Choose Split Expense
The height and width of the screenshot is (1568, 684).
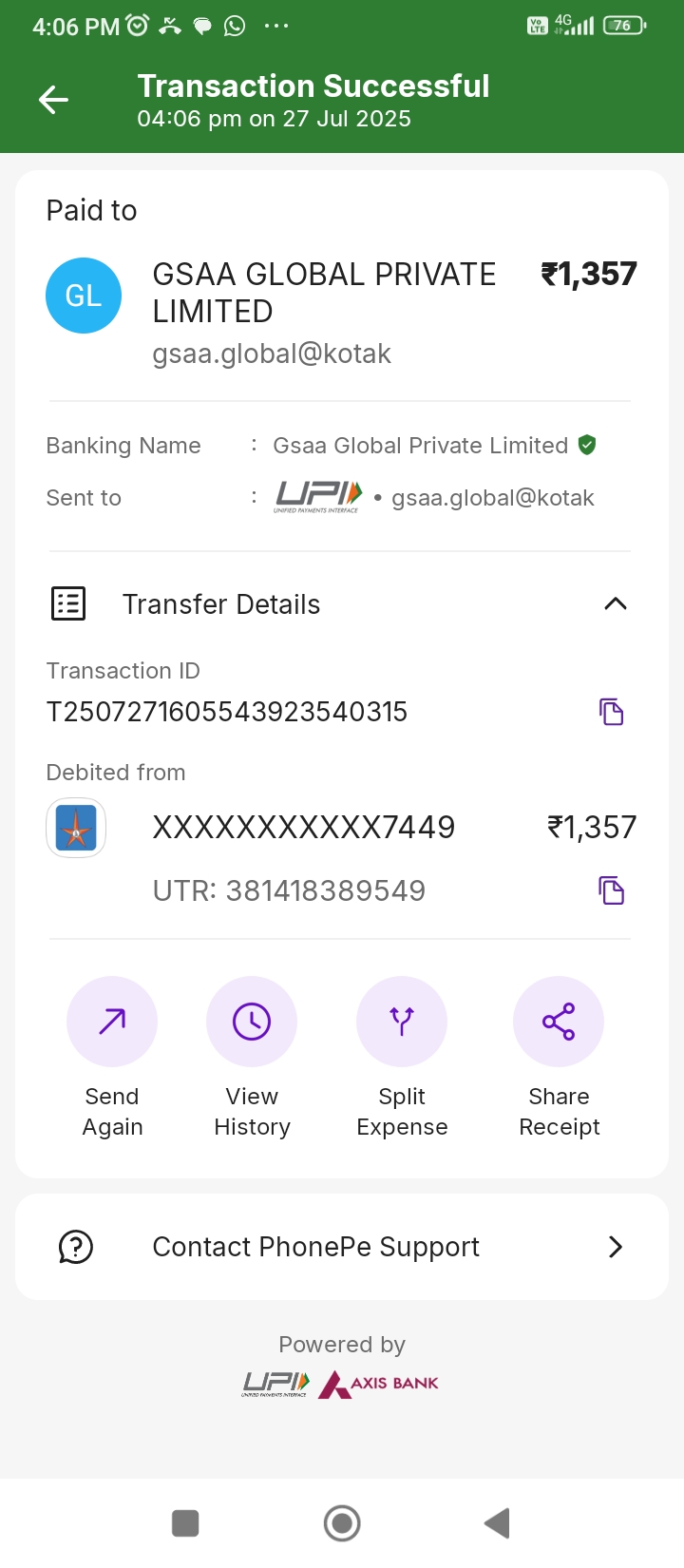coord(402,1023)
